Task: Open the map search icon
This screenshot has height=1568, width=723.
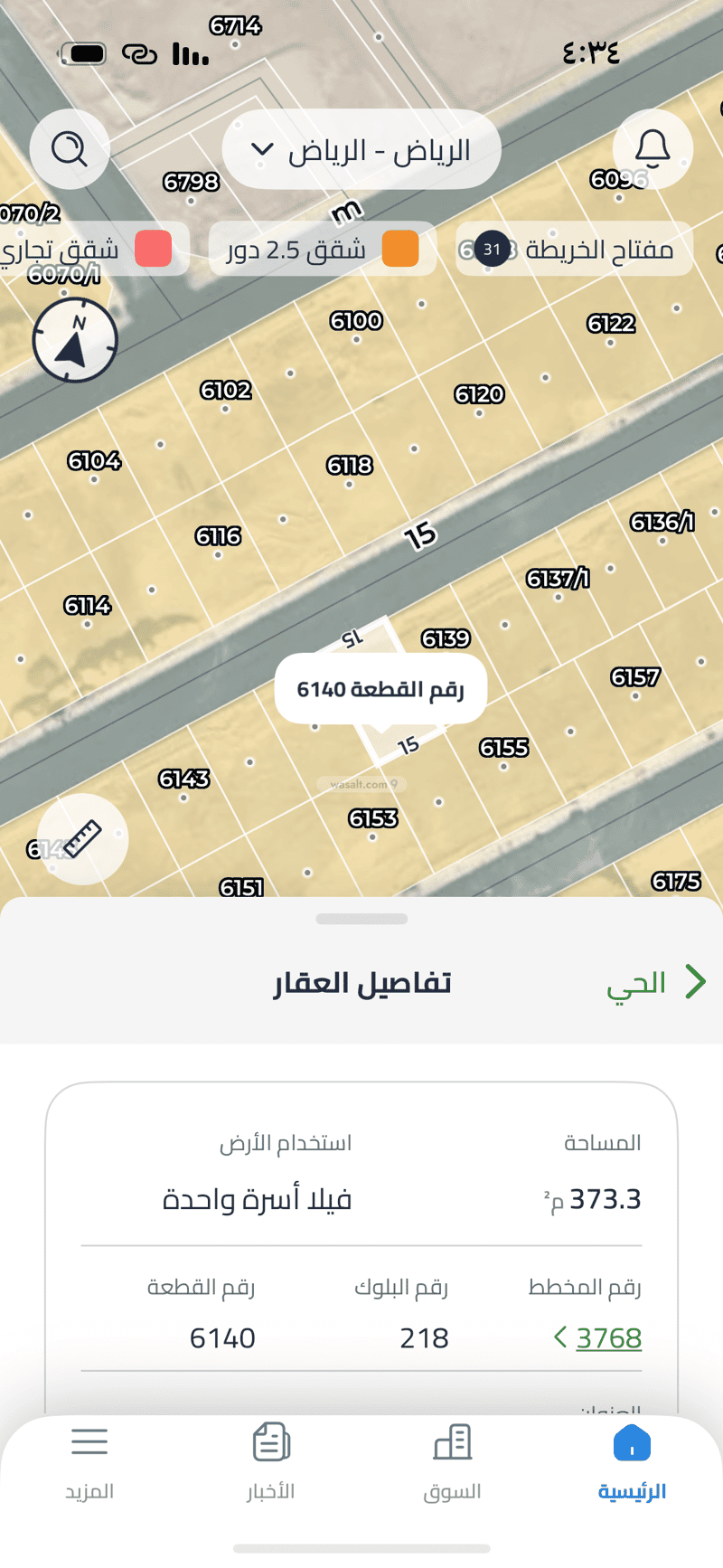Action: (x=70, y=149)
